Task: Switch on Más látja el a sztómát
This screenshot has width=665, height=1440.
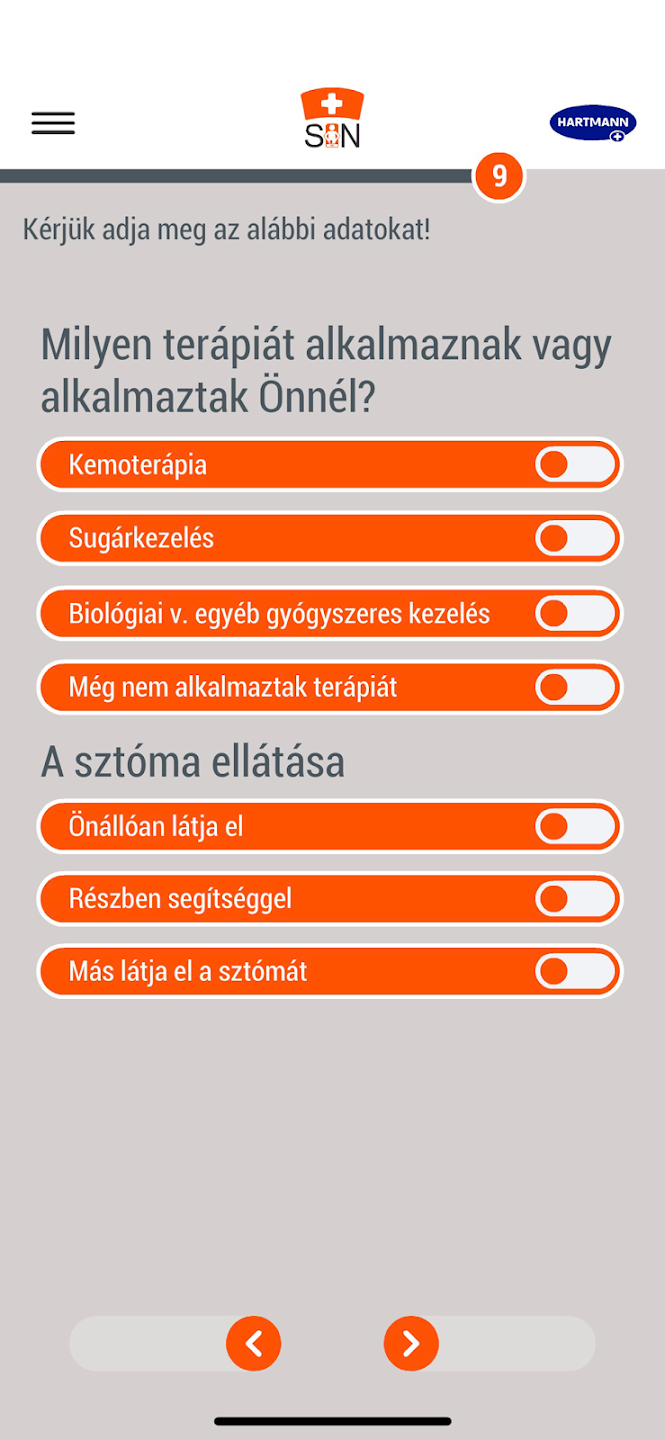Action: (575, 971)
